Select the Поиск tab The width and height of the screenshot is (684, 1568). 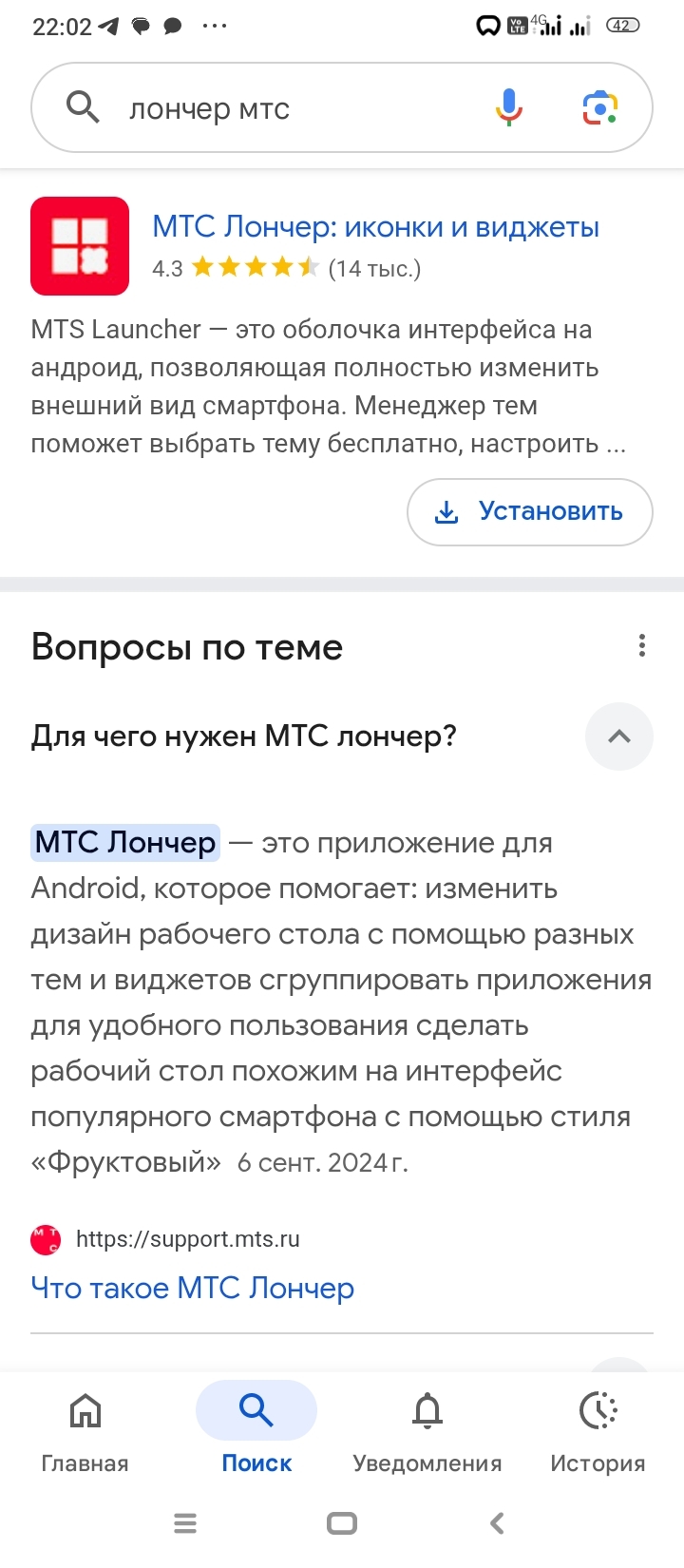[256, 1430]
